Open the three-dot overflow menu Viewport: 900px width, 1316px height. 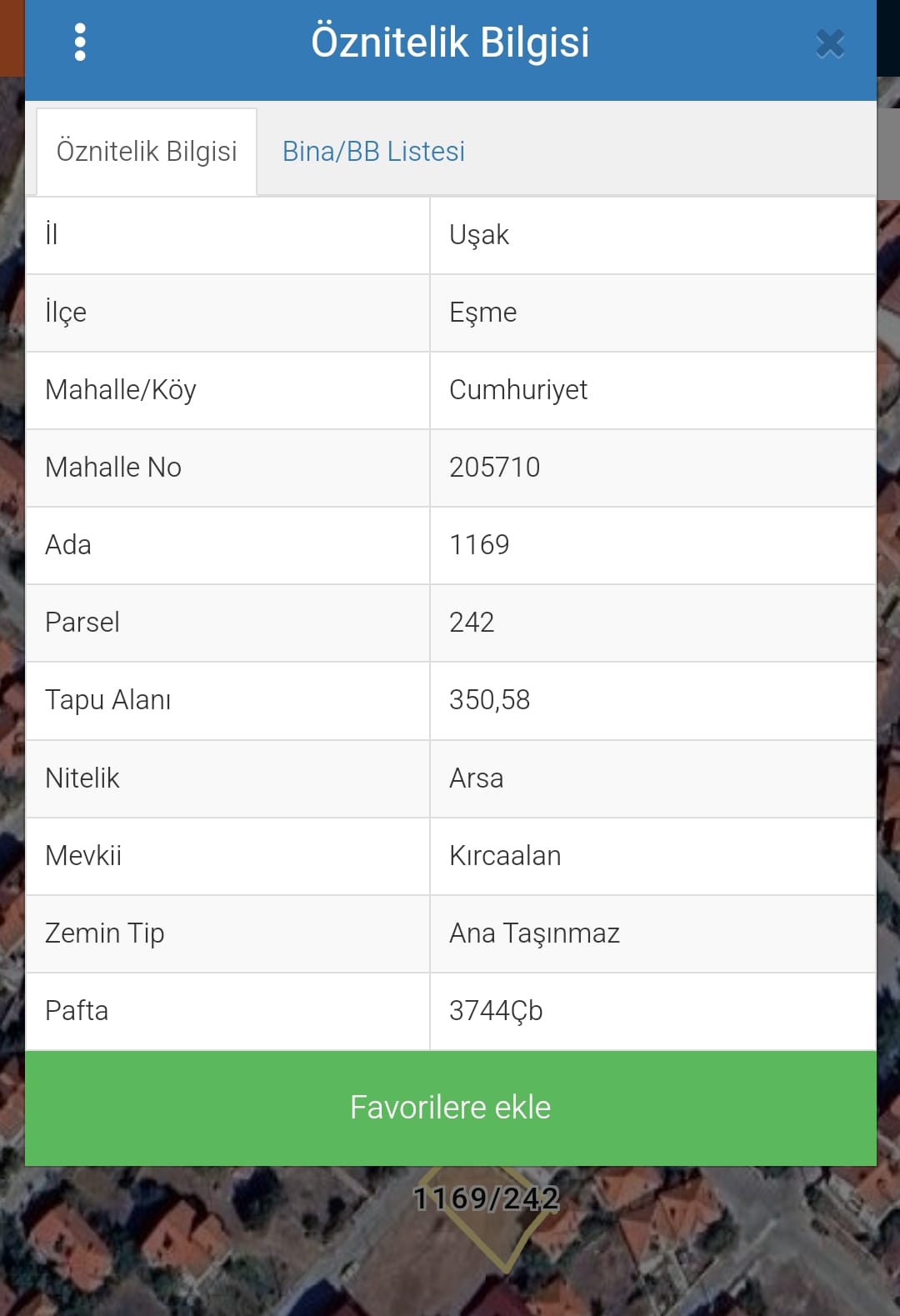click(x=80, y=43)
